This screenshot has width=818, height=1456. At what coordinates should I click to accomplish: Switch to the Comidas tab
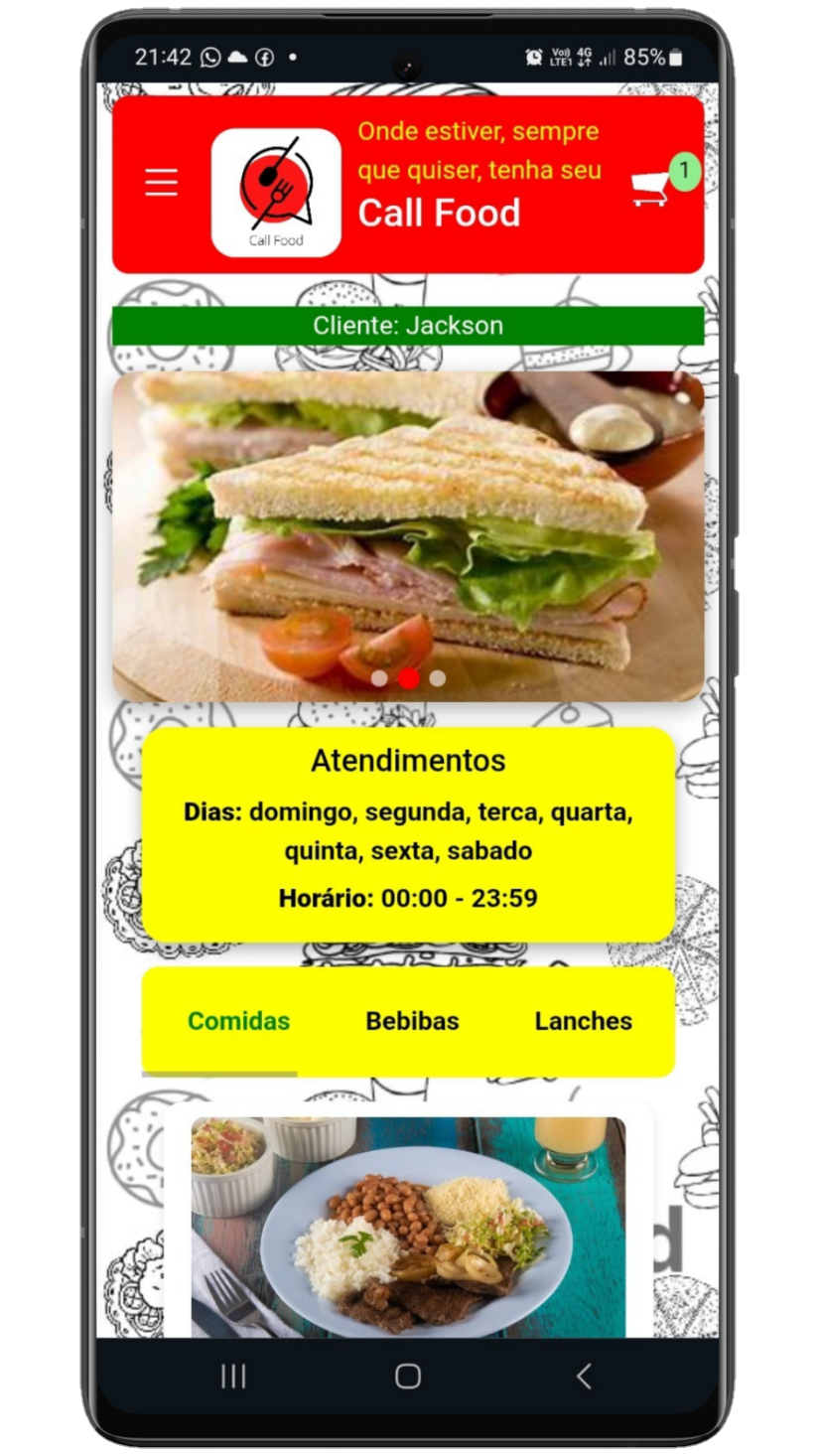tap(238, 1021)
